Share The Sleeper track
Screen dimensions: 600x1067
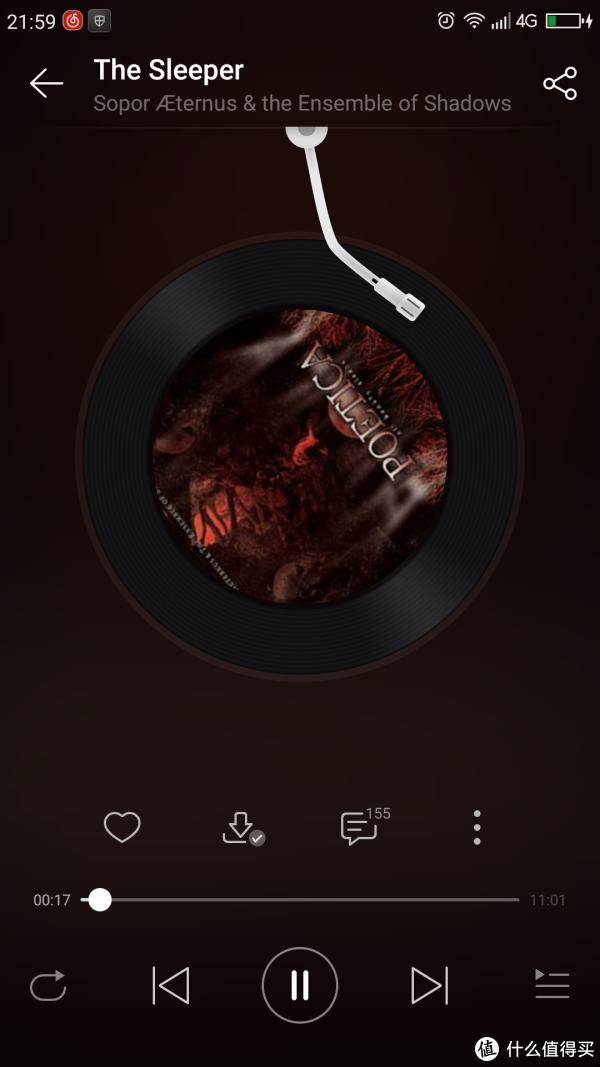pos(560,83)
